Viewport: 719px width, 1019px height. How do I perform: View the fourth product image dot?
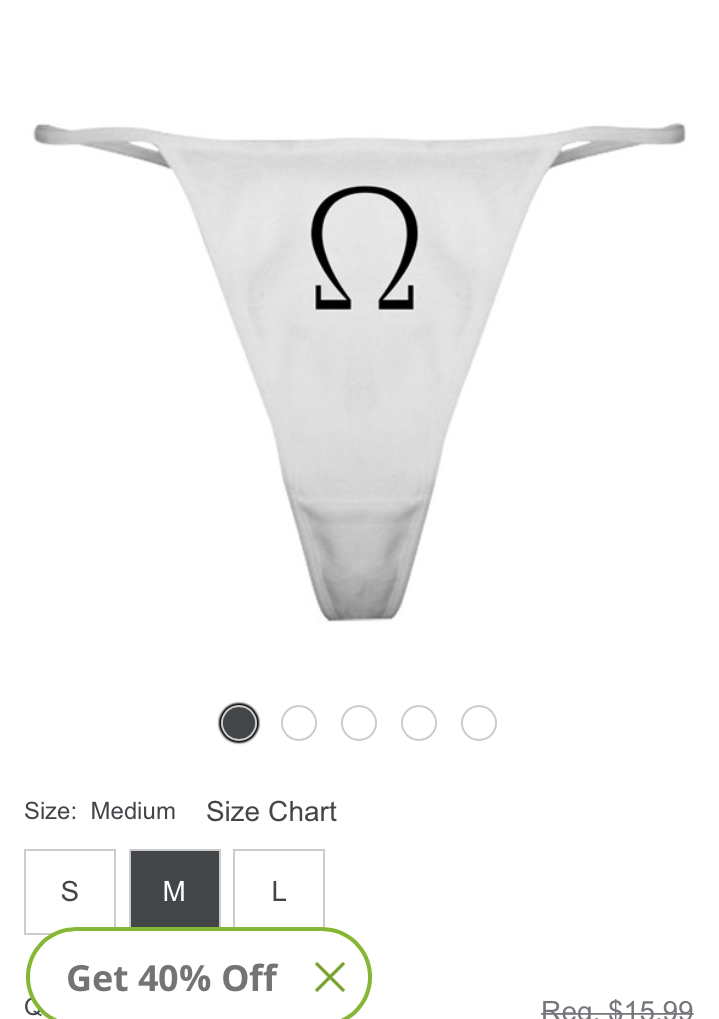[419, 723]
